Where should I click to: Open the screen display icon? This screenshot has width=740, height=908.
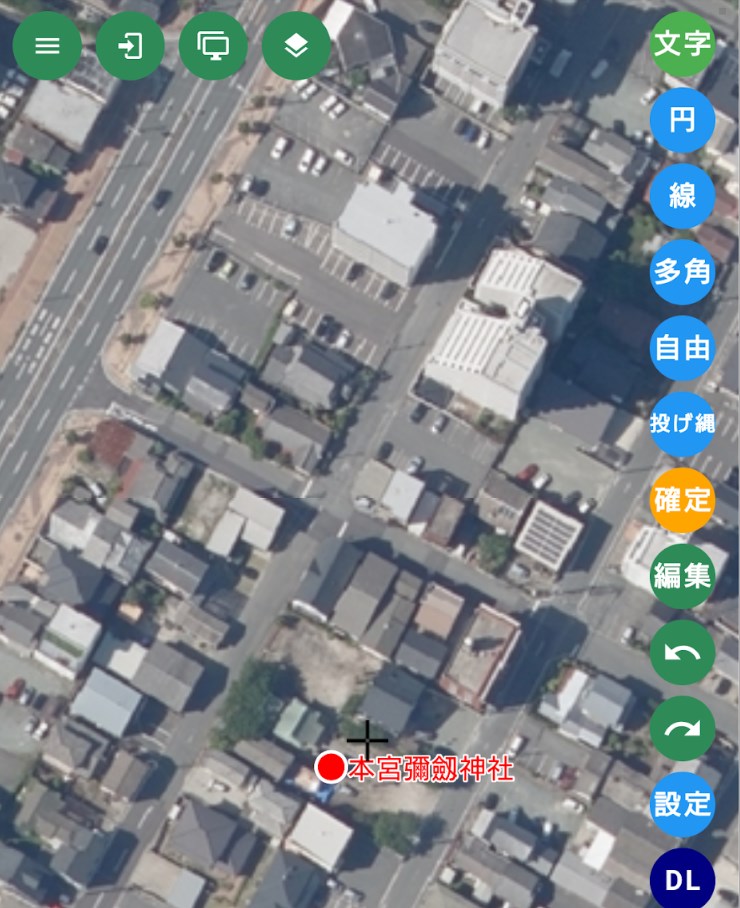[213, 46]
